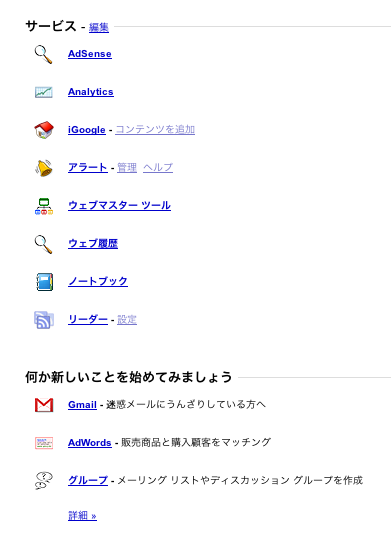Tap 管理 next to アラート
Screen dimensions: 391x558
point(127,168)
